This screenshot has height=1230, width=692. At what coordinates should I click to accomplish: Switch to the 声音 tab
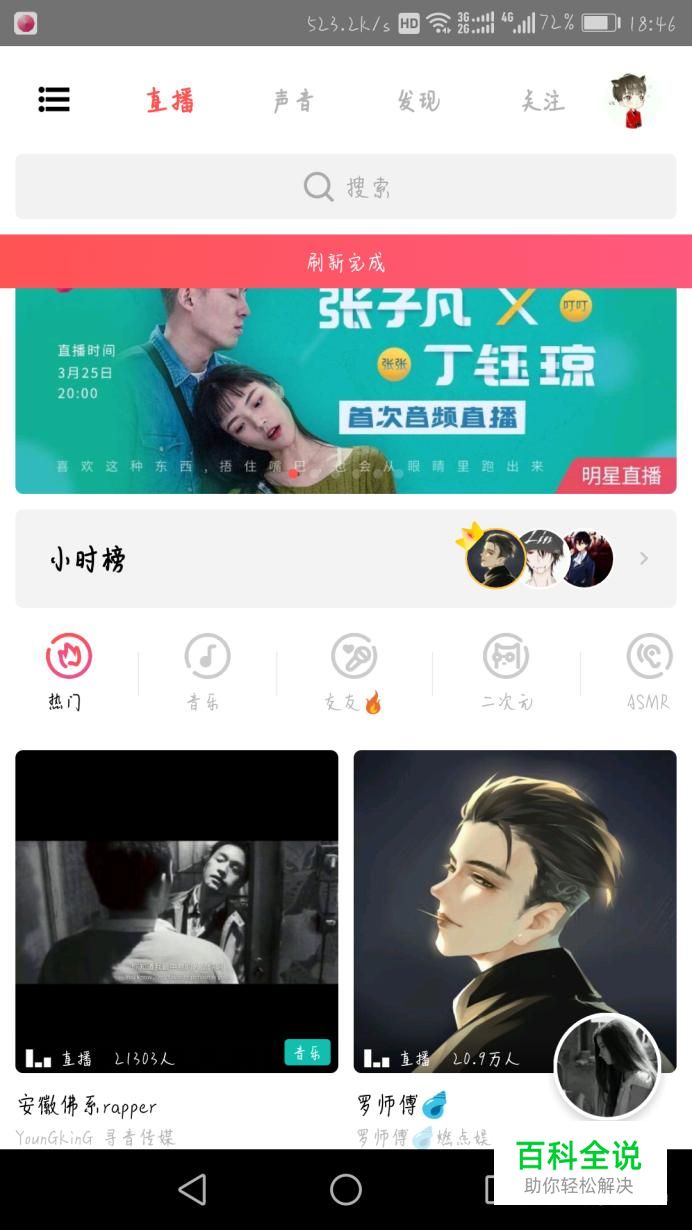tap(293, 101)
